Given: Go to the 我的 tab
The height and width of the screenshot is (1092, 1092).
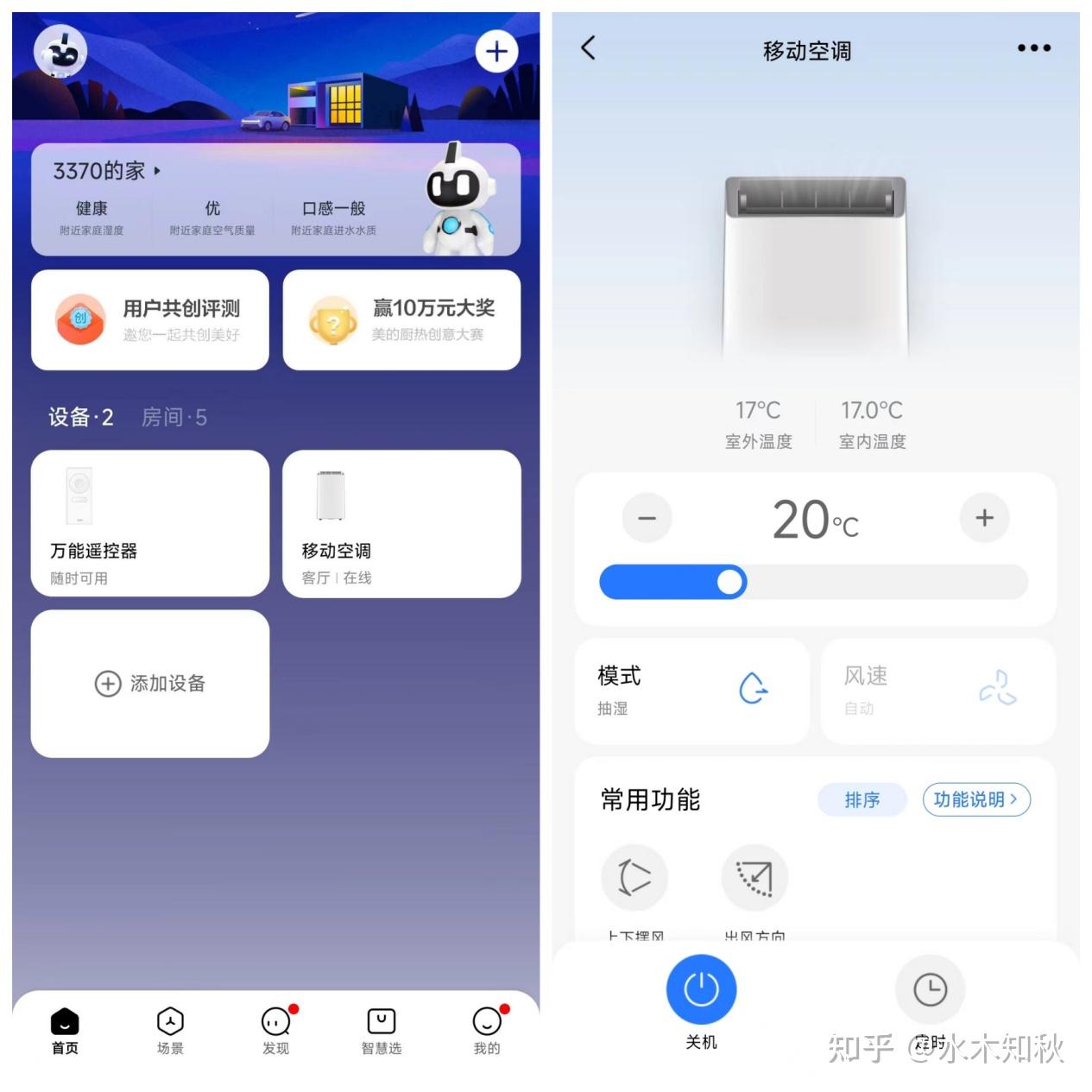Looking at the screenshot, I should coord(487,1030).
